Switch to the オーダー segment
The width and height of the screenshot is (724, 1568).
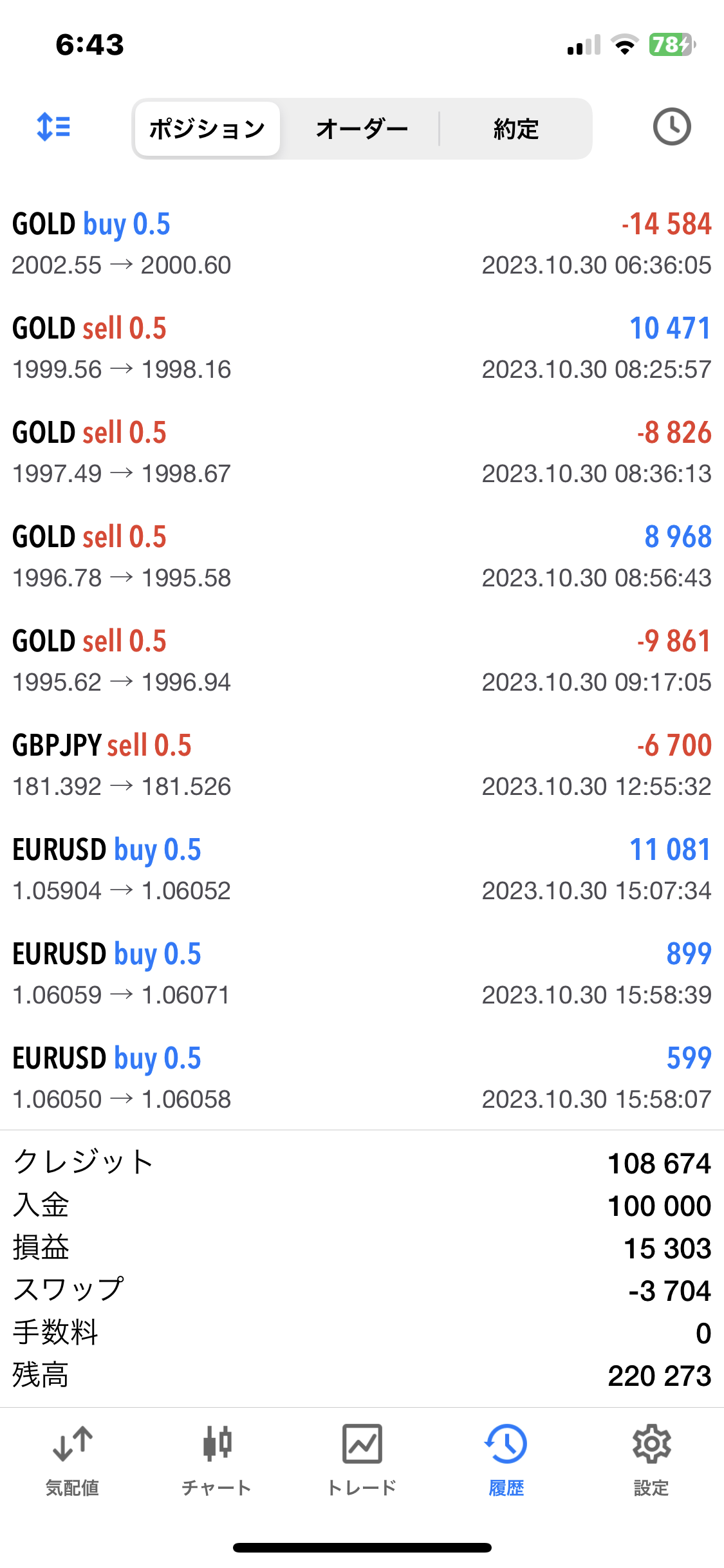(362, 129)
